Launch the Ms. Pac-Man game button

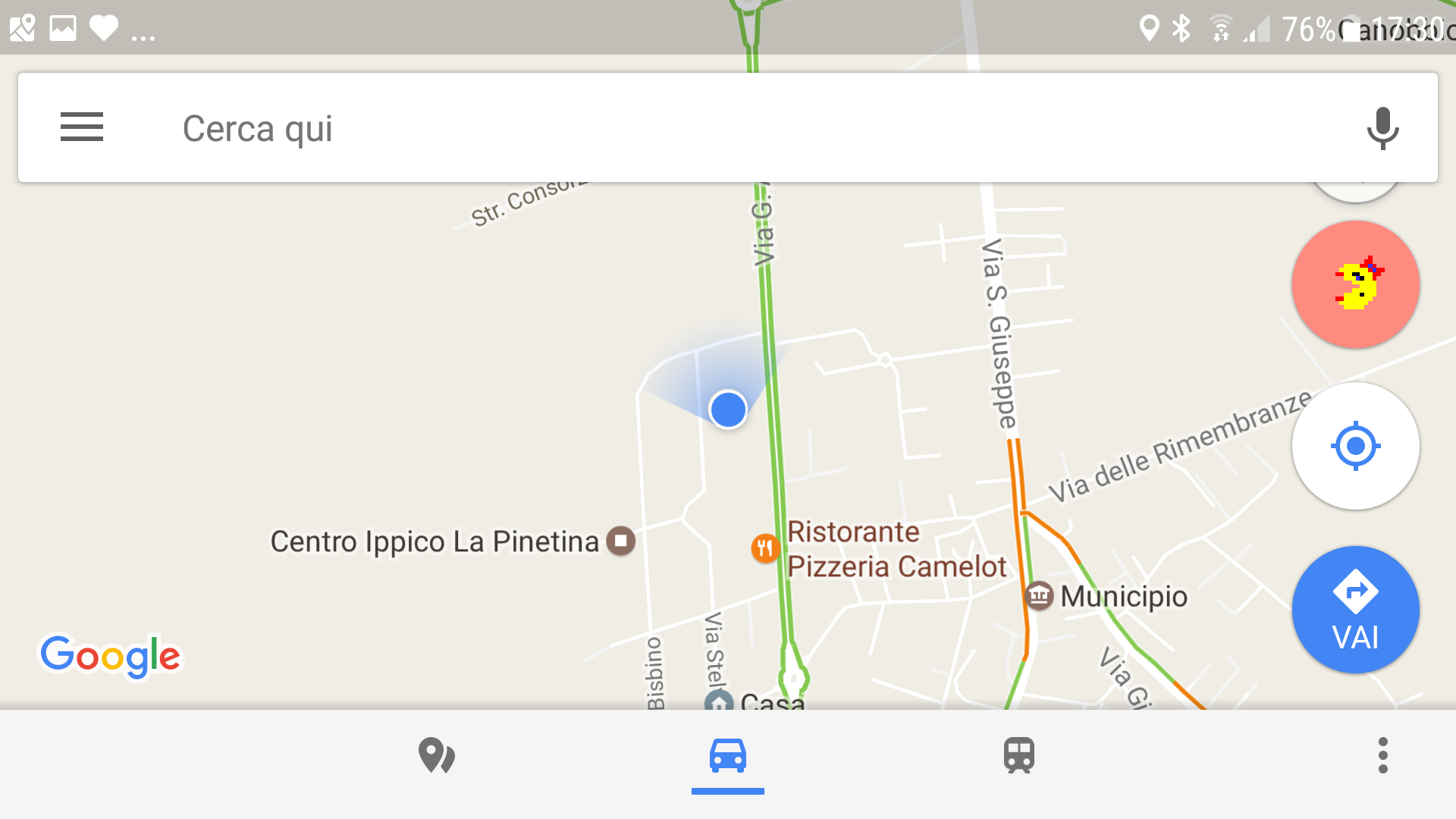[1356, 285]
